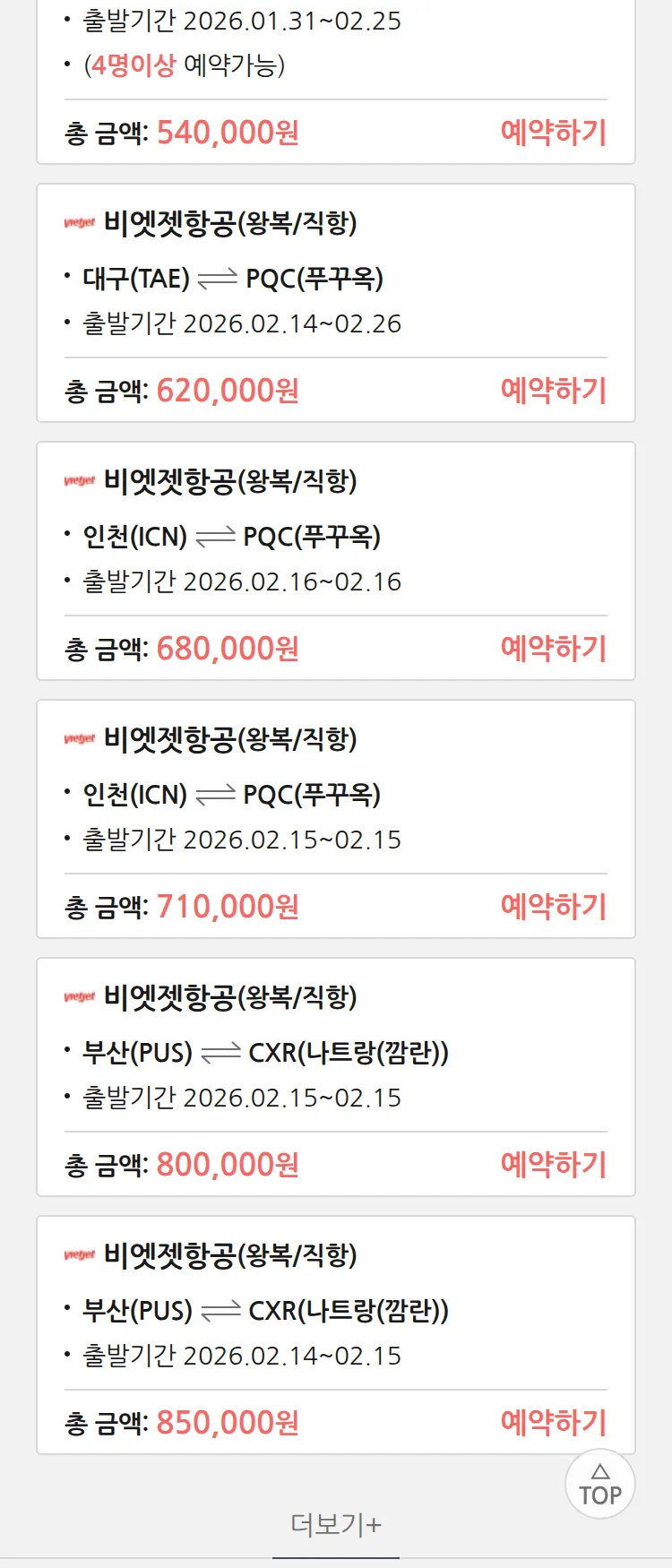The width and height of the screenshot is (672, 1568).
Task: Book the 800,000원 Busan to Nha Trang flight
Action: (x=553, y=1165)
